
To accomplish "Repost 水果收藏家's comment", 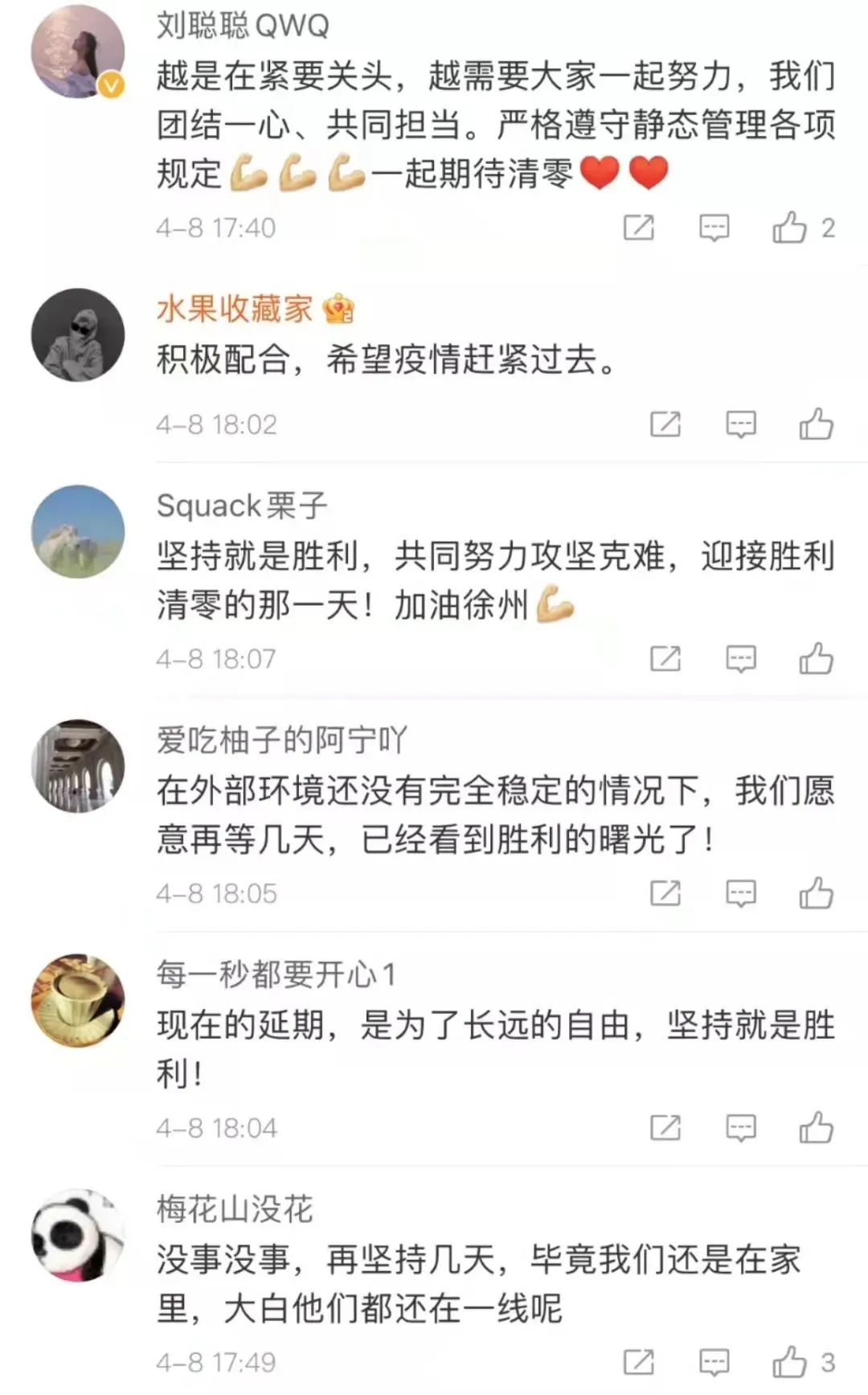I will tap(665, 424).
